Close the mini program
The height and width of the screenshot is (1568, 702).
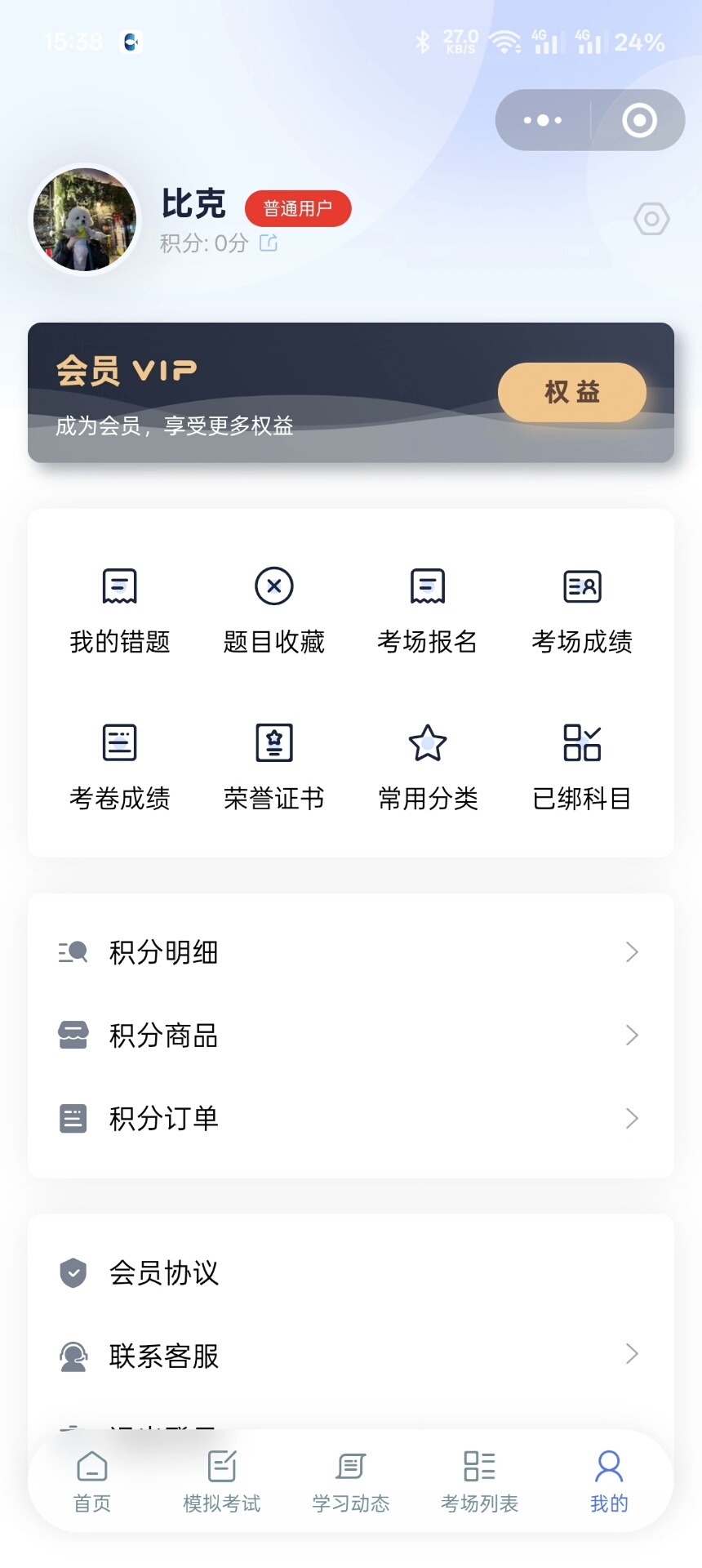pos(639,120)
